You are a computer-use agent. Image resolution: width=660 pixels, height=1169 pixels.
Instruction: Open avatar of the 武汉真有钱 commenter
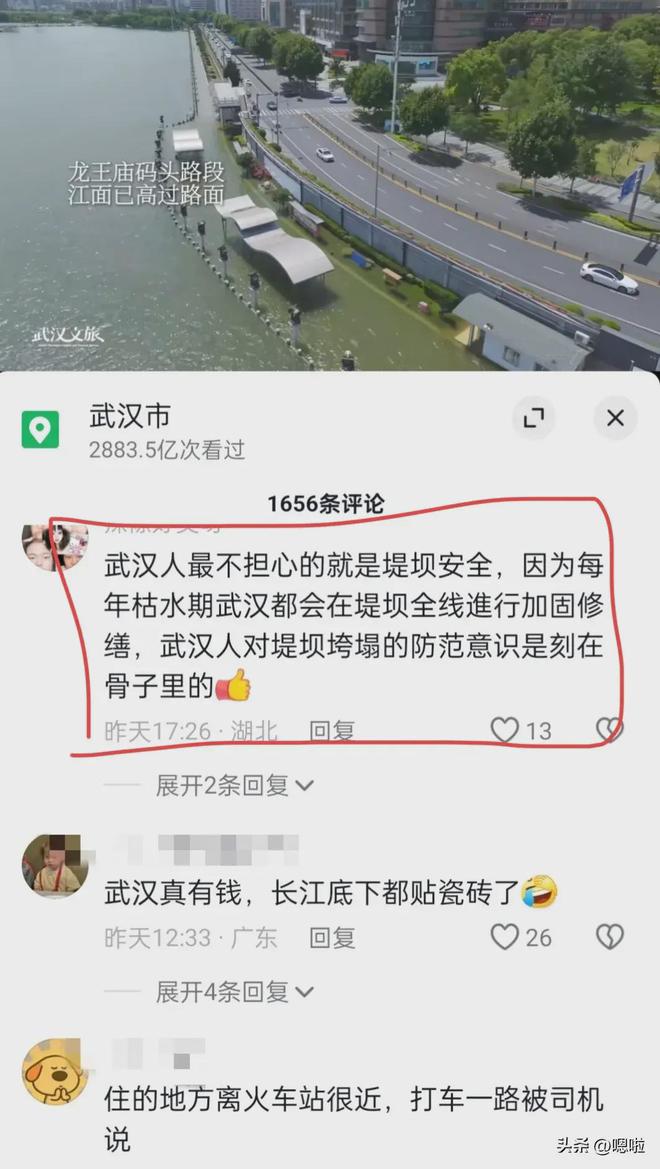[54, 865]
